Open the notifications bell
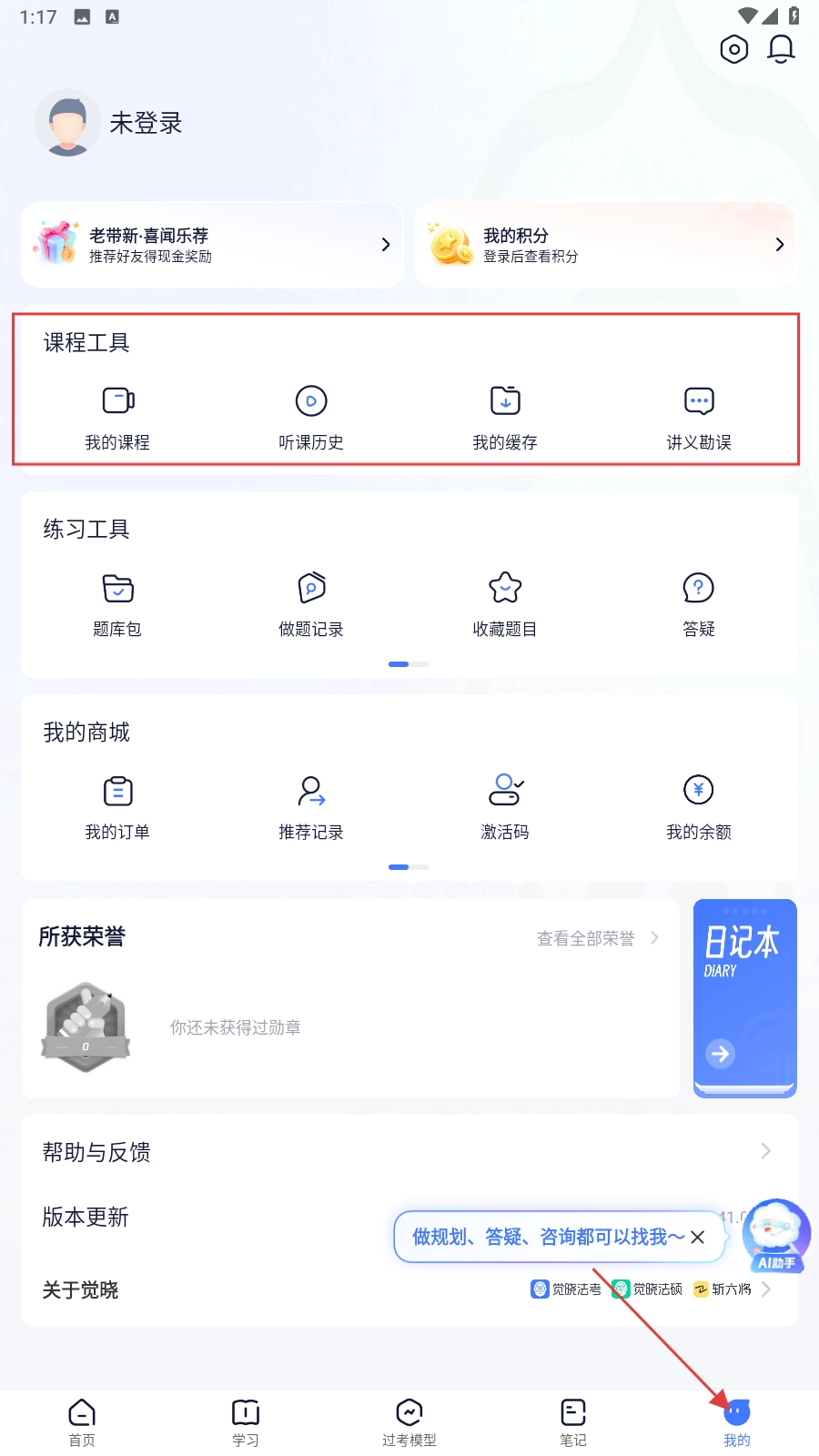 point(781,49)
